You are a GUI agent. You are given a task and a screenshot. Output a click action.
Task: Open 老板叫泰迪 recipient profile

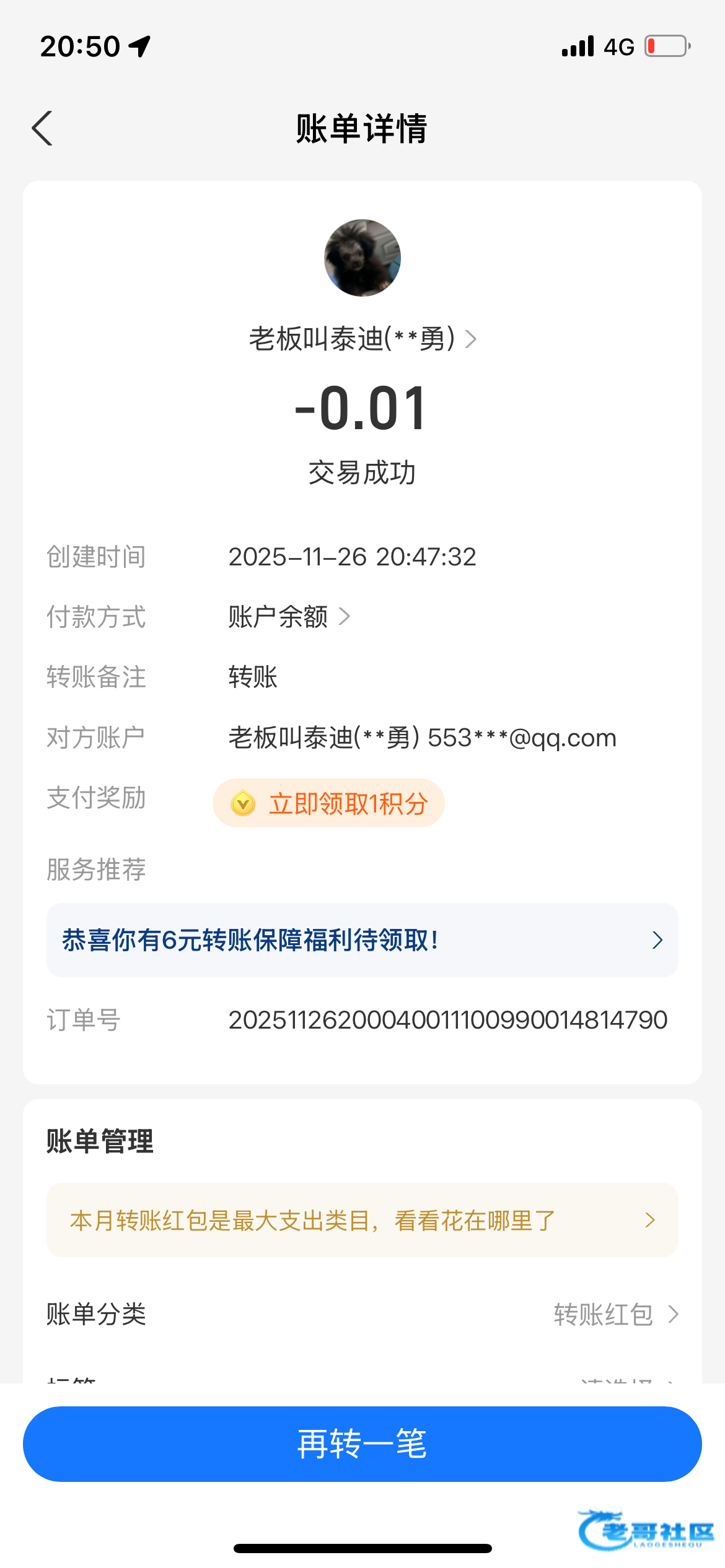point(362,339)
